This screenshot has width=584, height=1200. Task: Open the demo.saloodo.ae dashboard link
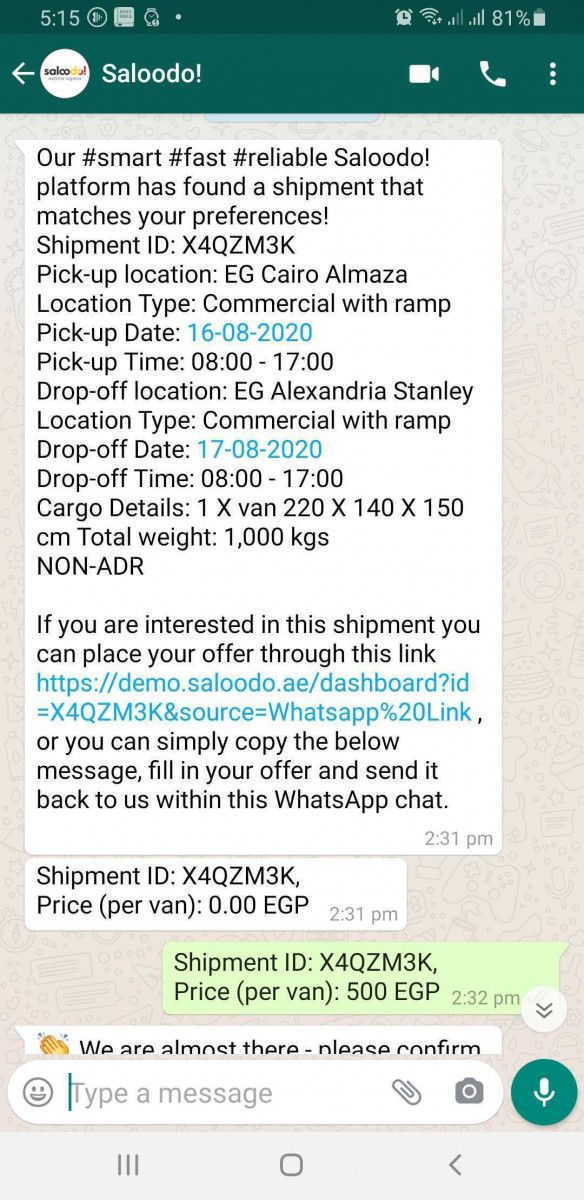point(254,698)
